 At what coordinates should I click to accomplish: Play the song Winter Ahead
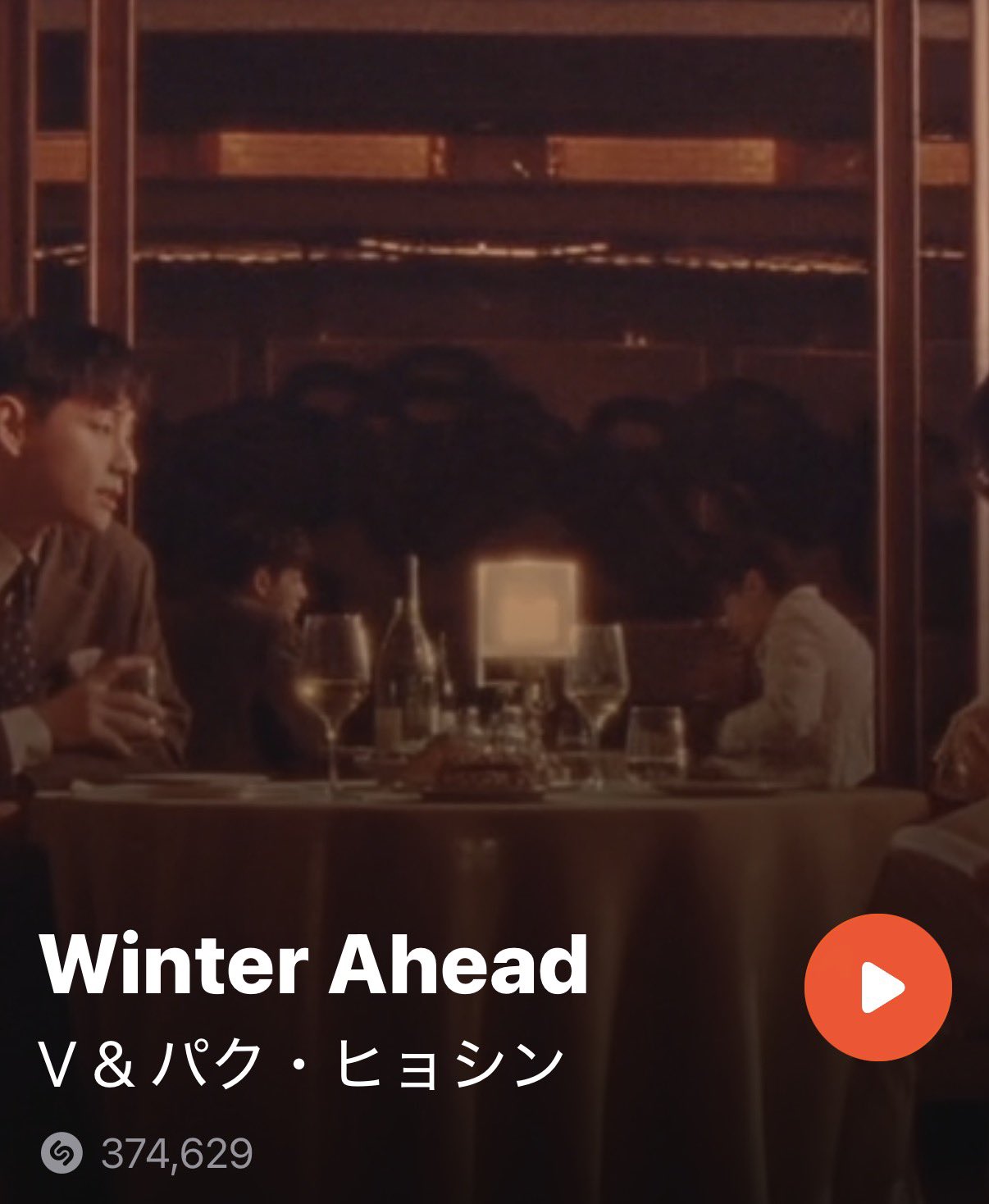(877, 987)
